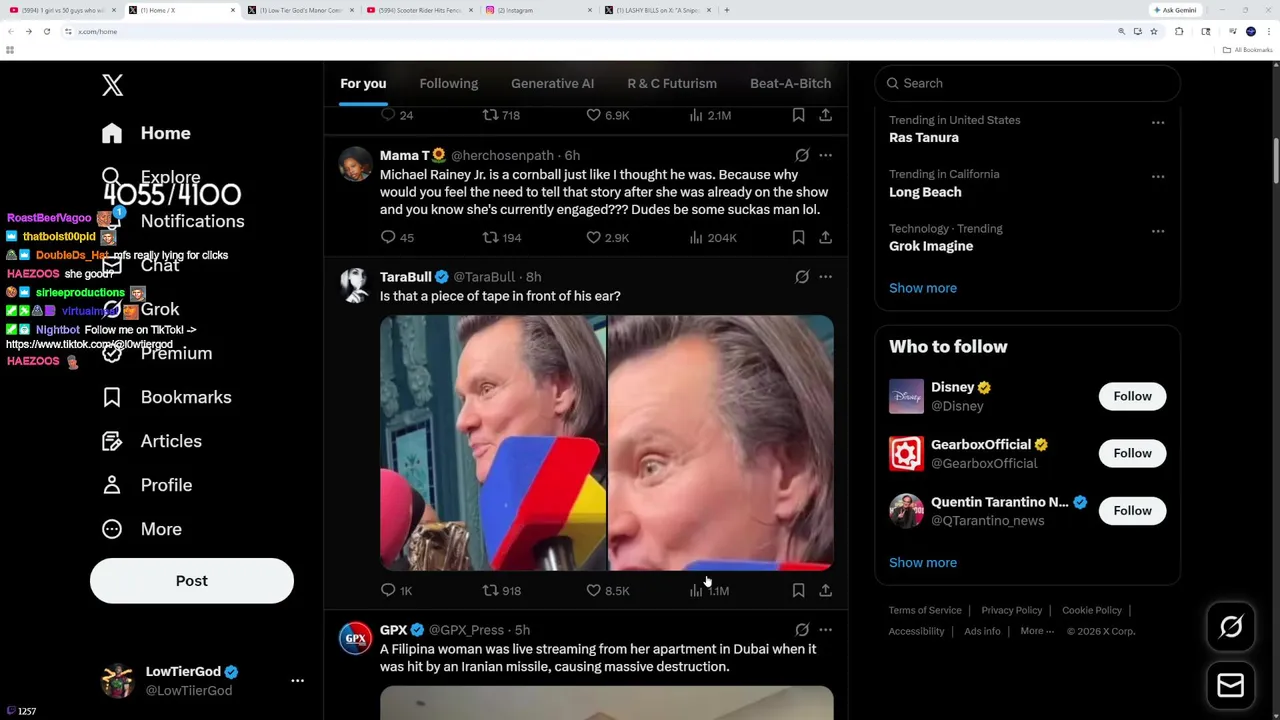Open the messages envelope button
The height and width of the screenshot is (720, 1280).
click(1230, 686)
